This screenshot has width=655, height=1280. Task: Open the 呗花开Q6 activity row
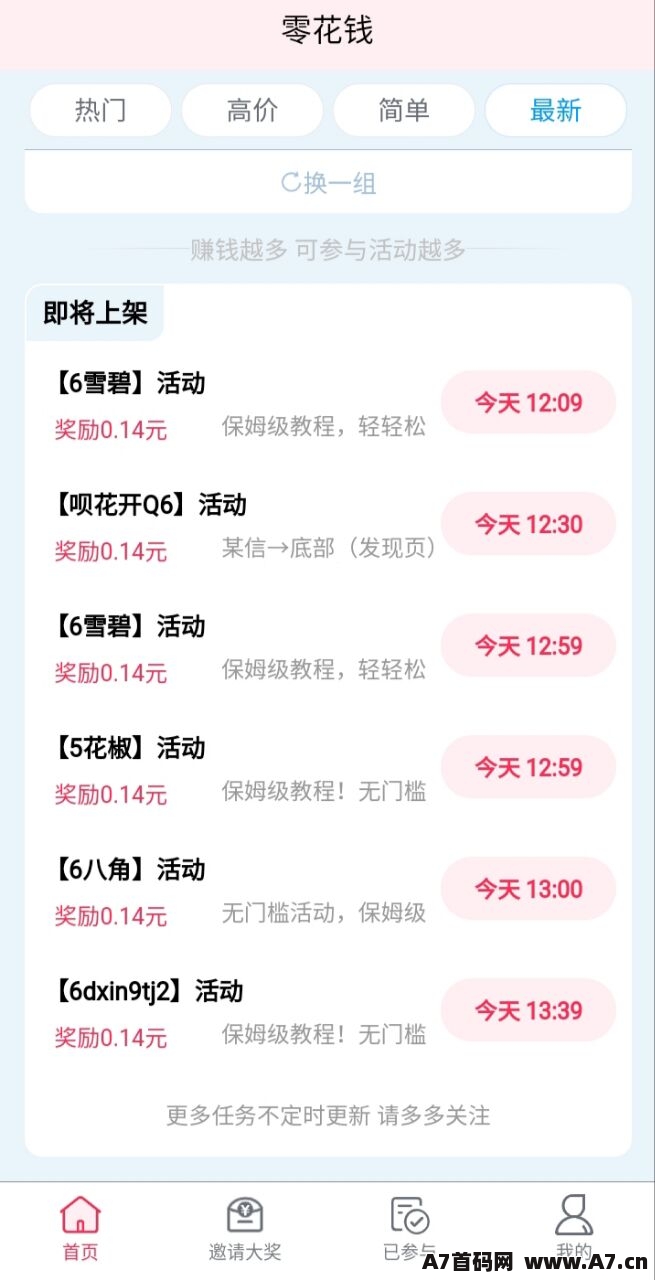point(328,525)
